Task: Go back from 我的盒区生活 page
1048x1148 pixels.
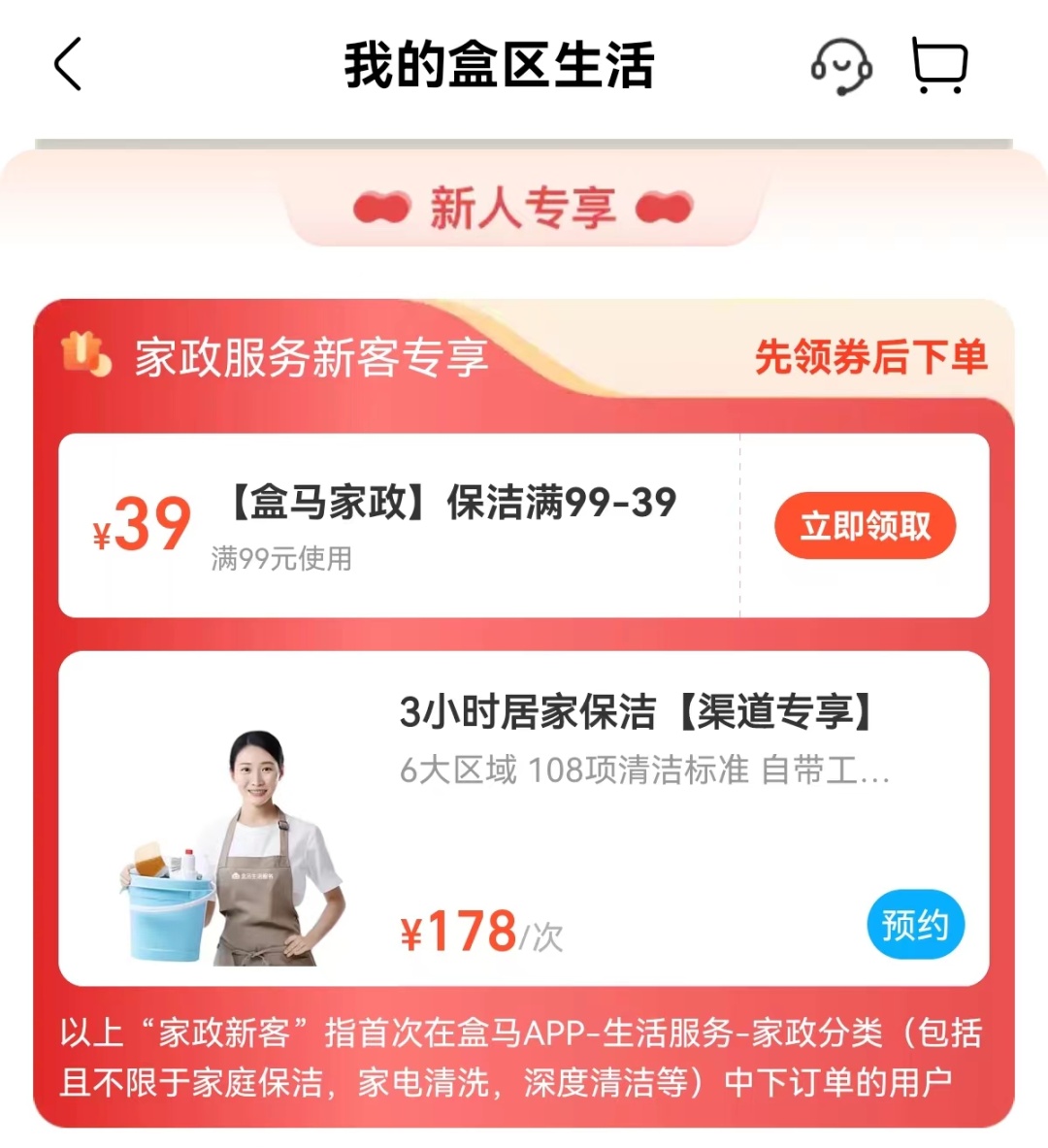Action: coord(68,65)
